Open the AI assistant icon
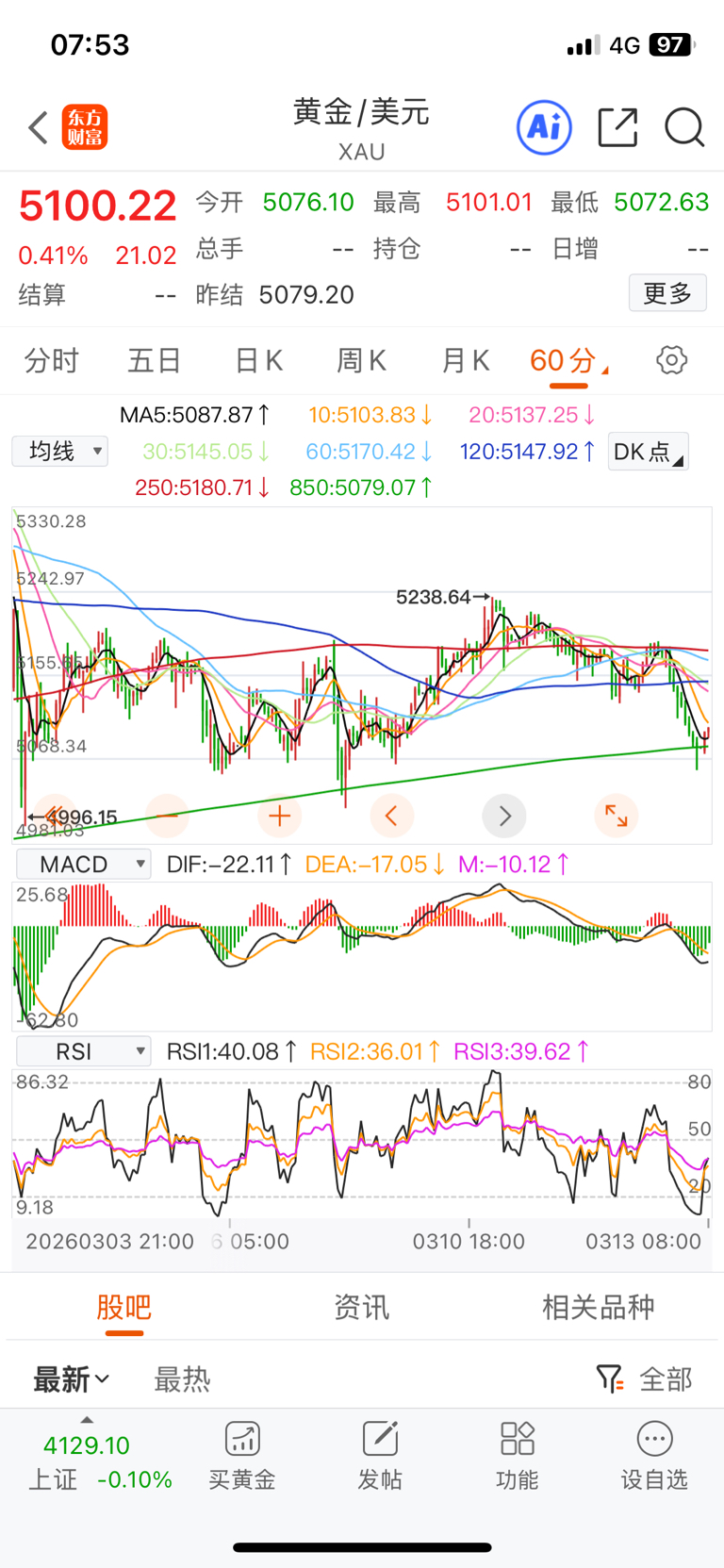 pyautogui.click(x=544, y=127)
